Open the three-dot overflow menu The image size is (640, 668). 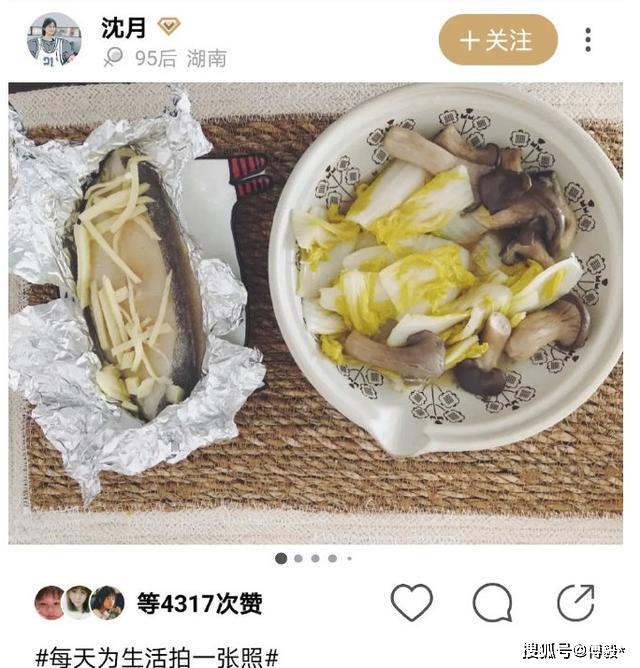pos(588,40)
